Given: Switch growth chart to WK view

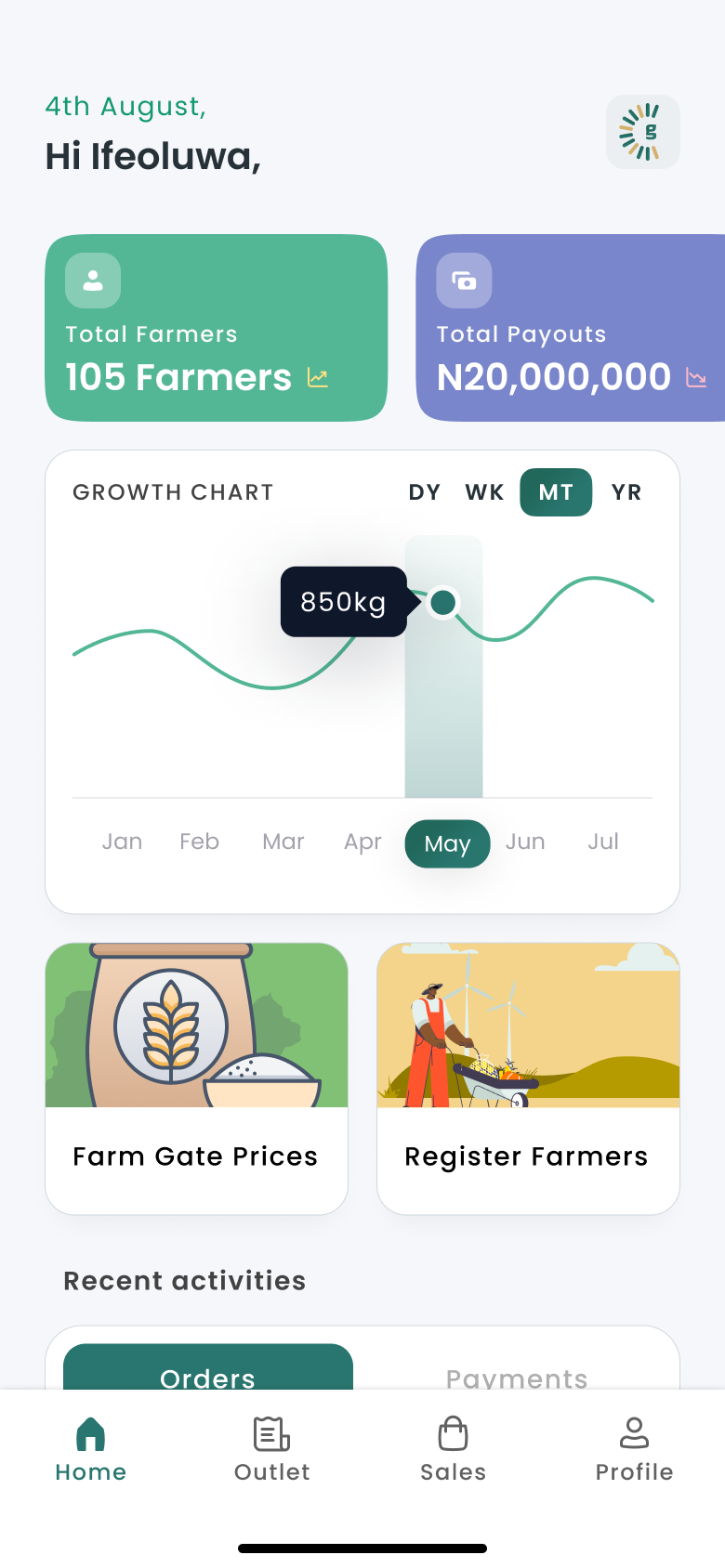Looking at the screenshot, I should 484,492.
